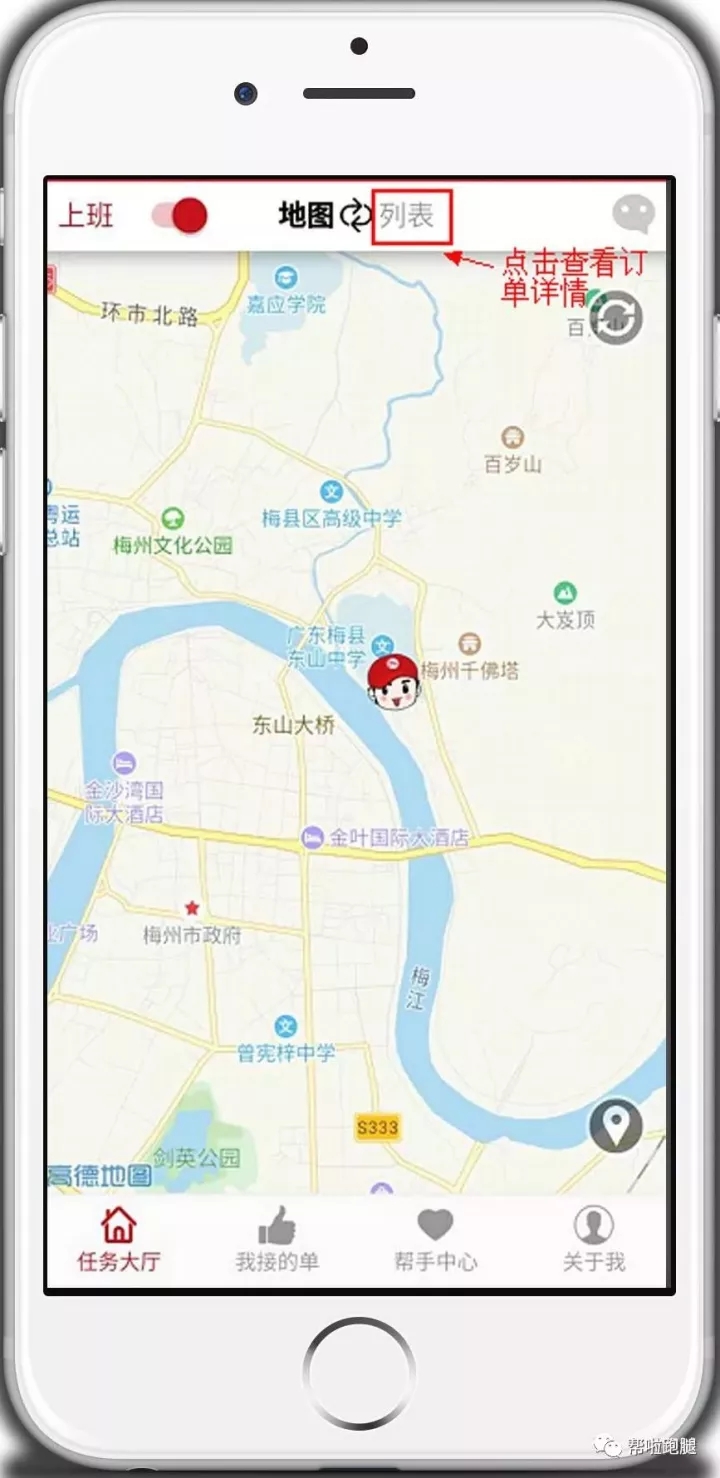Viewport: 720px width, 1478px height.
Task: Refresh the map with the circular arrows button
Action: [x=615, y=319]
